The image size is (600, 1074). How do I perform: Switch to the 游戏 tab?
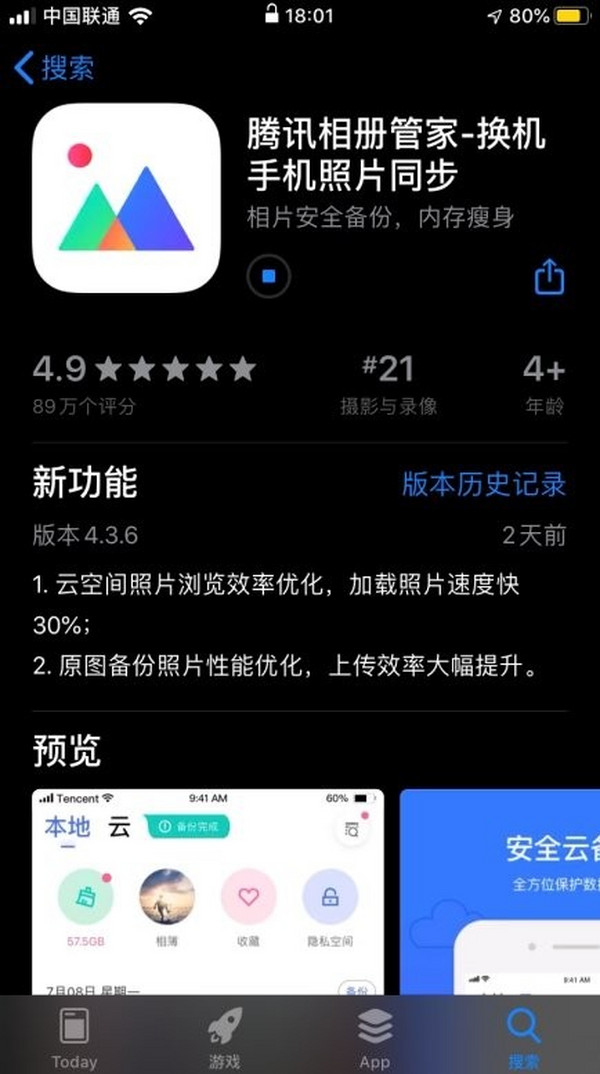pos(225,1036)
